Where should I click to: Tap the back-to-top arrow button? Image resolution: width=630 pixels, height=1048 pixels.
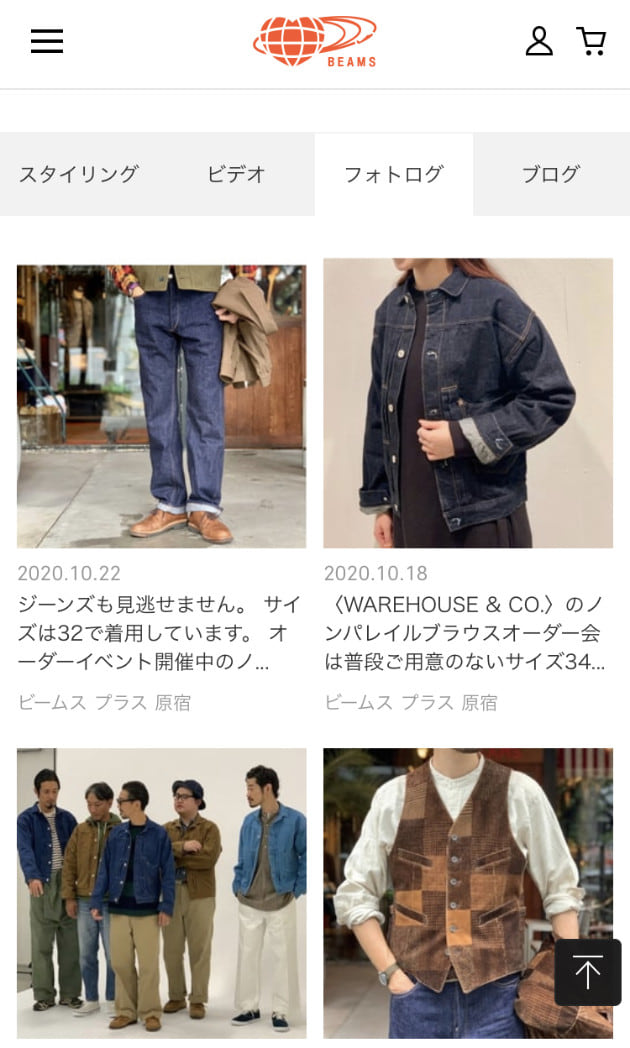pyautogui.click(x=588, y=972)
